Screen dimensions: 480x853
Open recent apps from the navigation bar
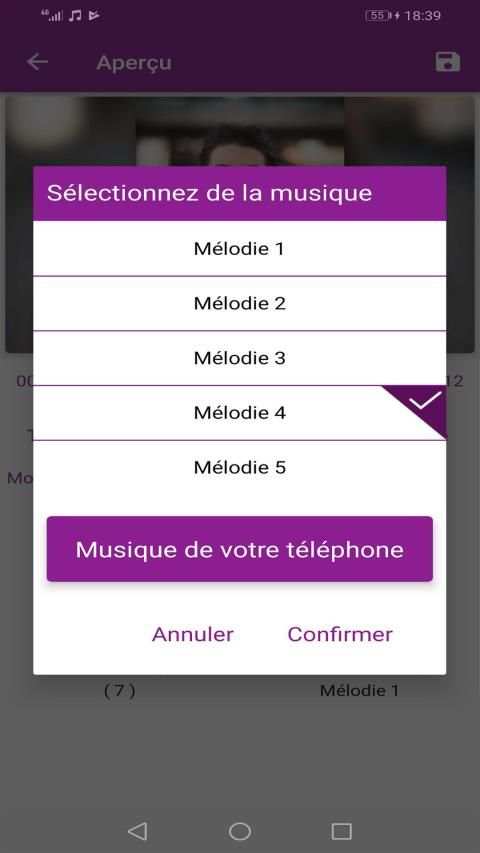(342, 831)
